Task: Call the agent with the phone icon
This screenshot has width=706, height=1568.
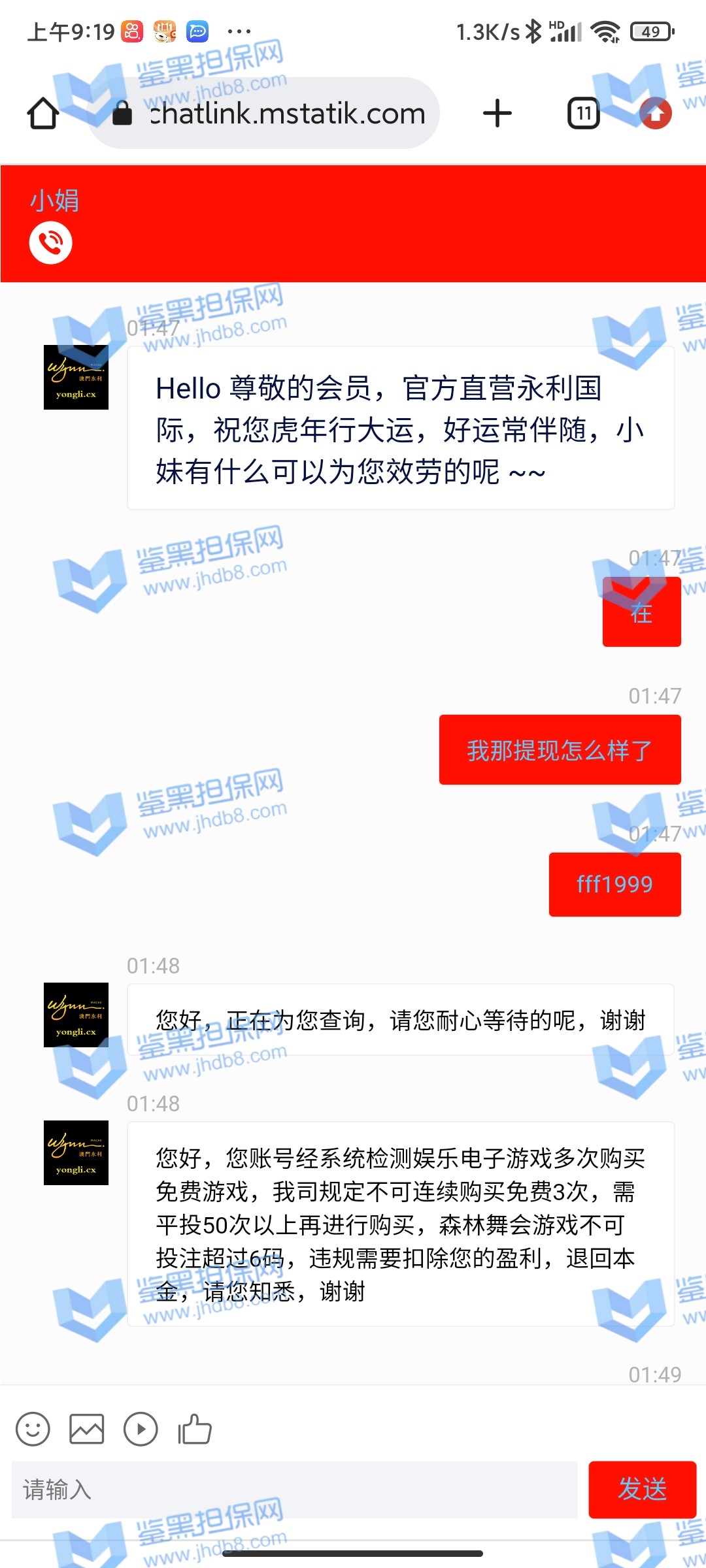Action: click(x=51, y=243)
